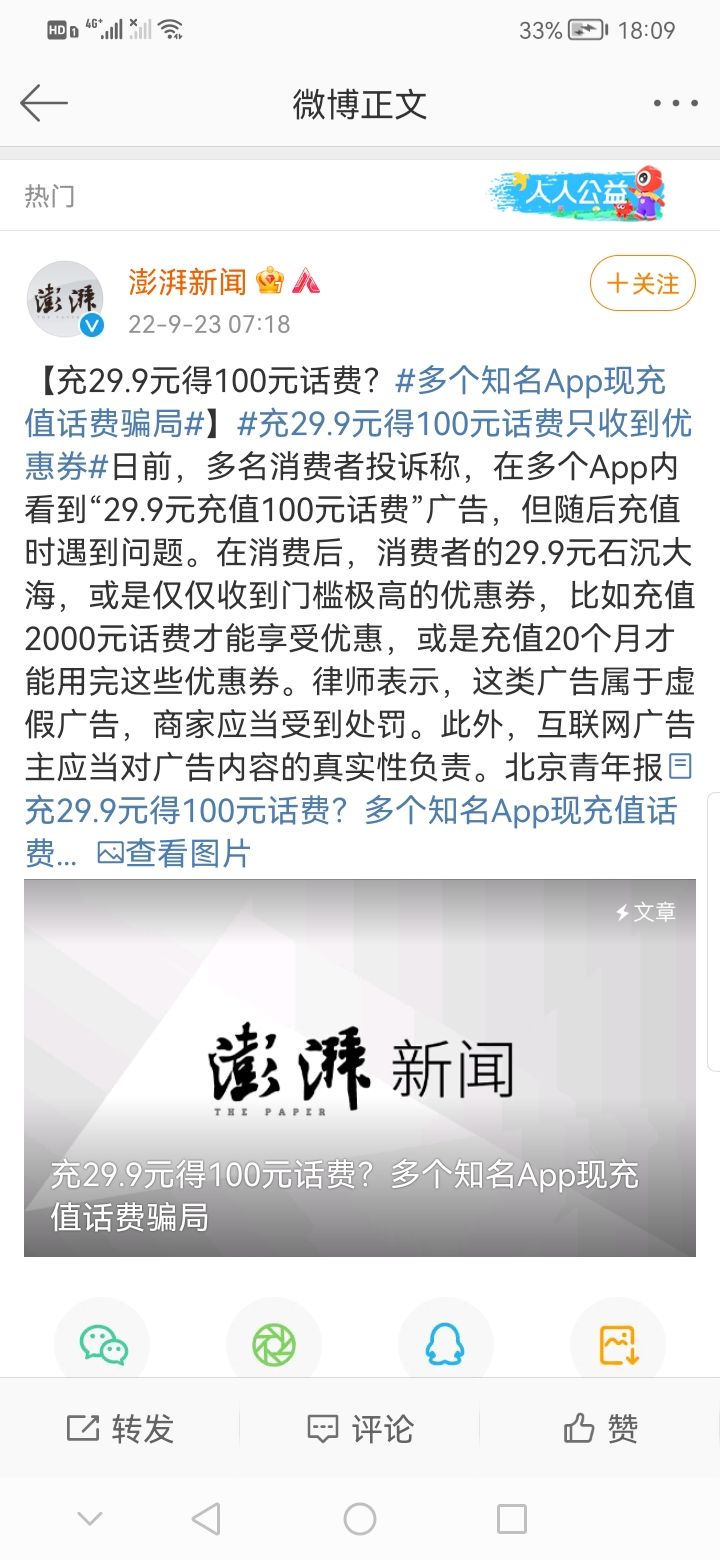Share to WeChat
Screen dimensions: 720x1560
pyautogui.click(x=103, y=1343)
